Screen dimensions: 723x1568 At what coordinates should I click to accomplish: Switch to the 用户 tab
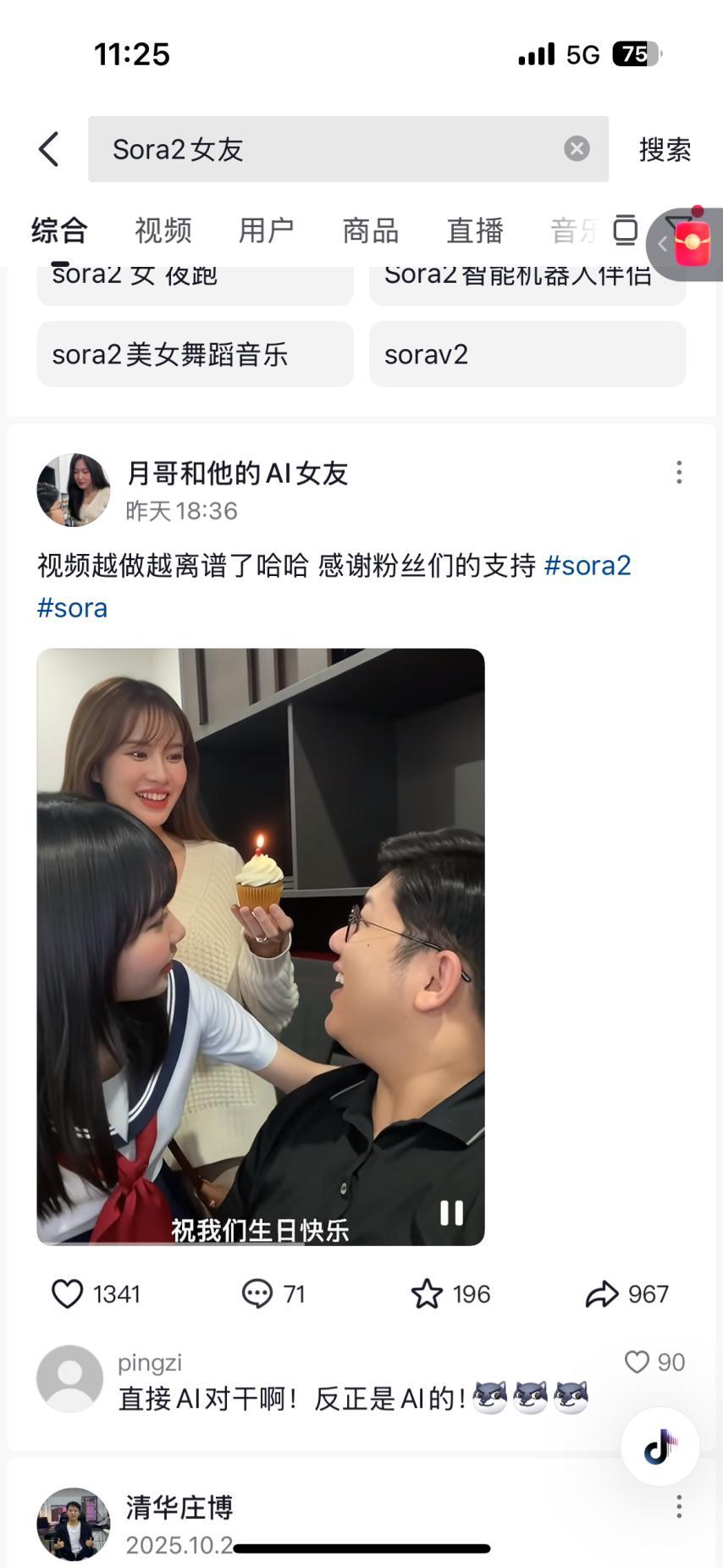click(267, 230)
